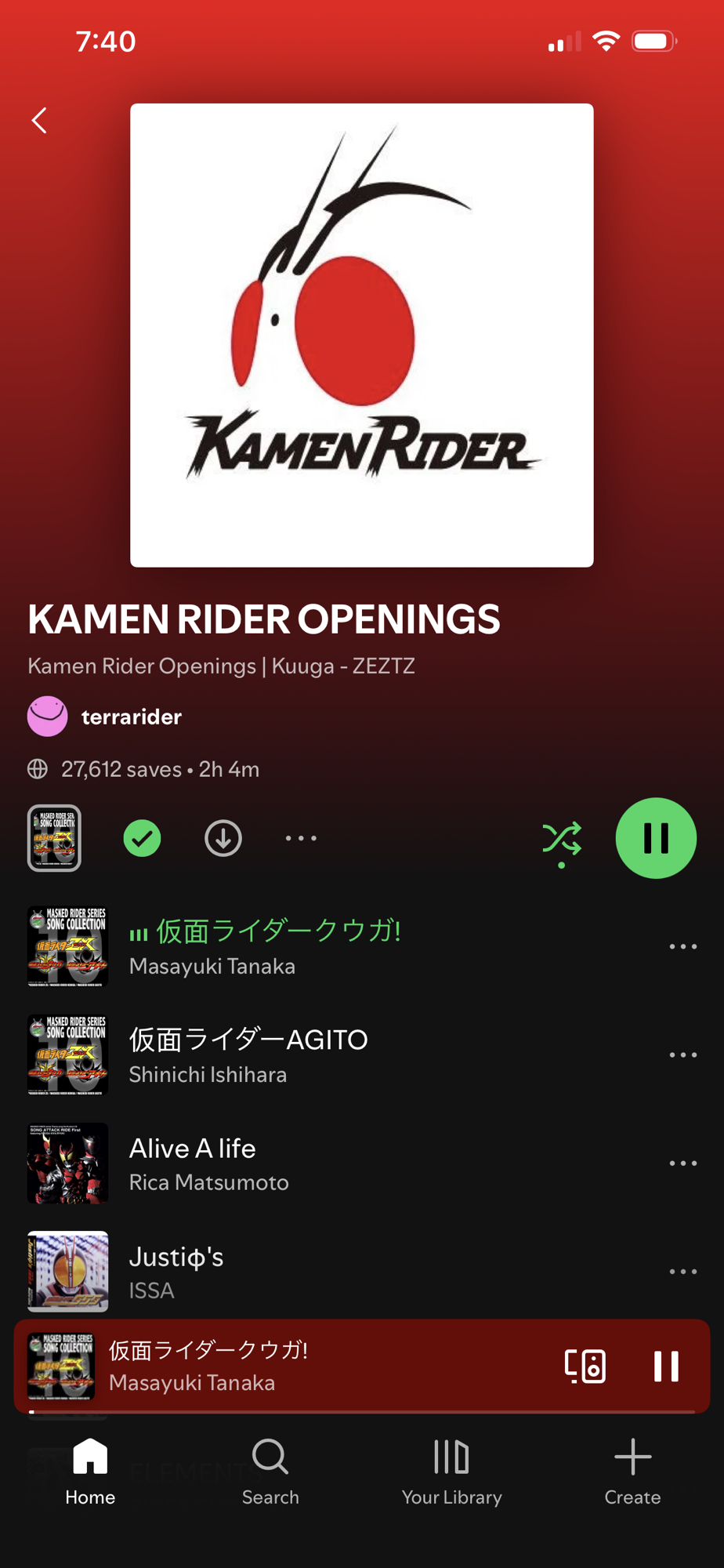Open options for Alive A life
The image size is (724, 1568).
point(682,1163)
